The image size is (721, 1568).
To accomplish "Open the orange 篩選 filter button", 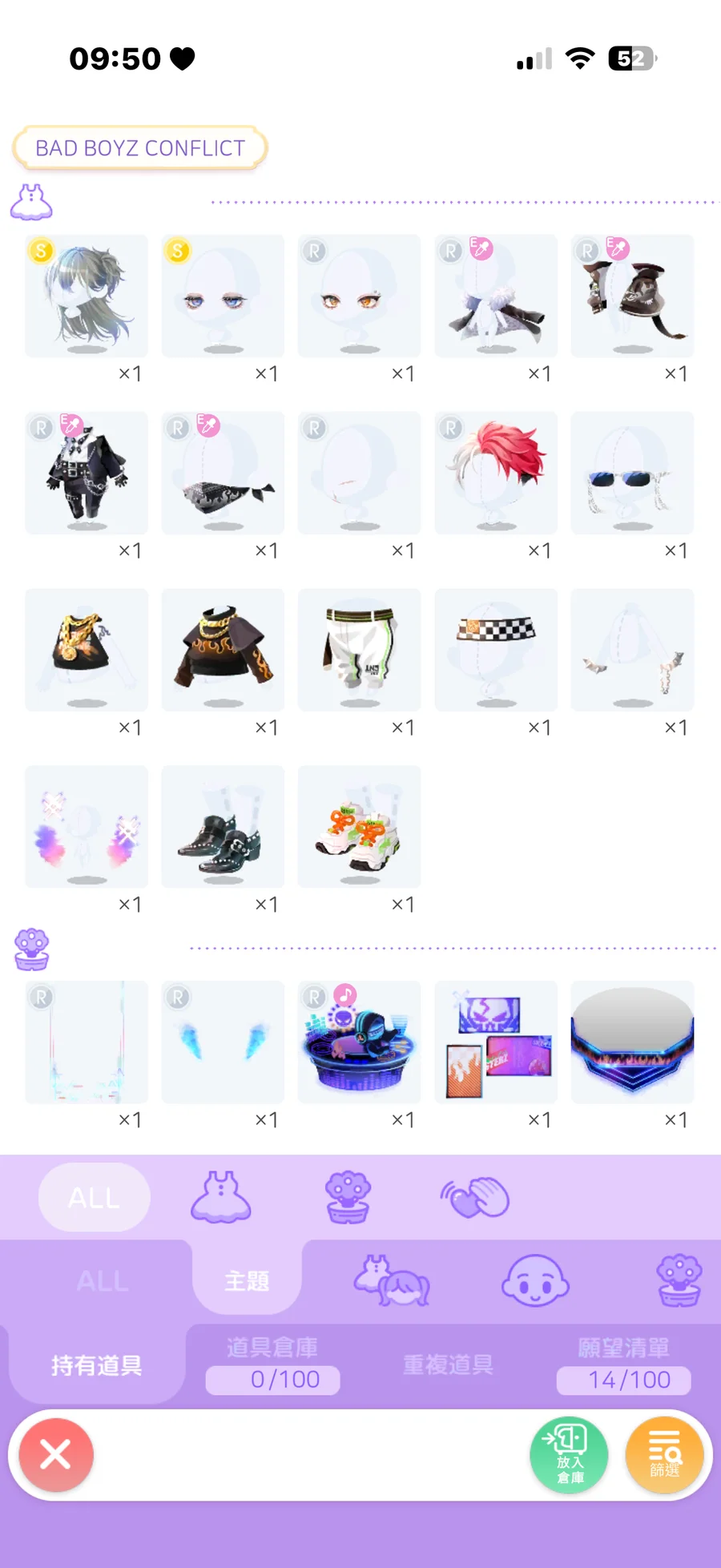I will [x=664, y=1454].
